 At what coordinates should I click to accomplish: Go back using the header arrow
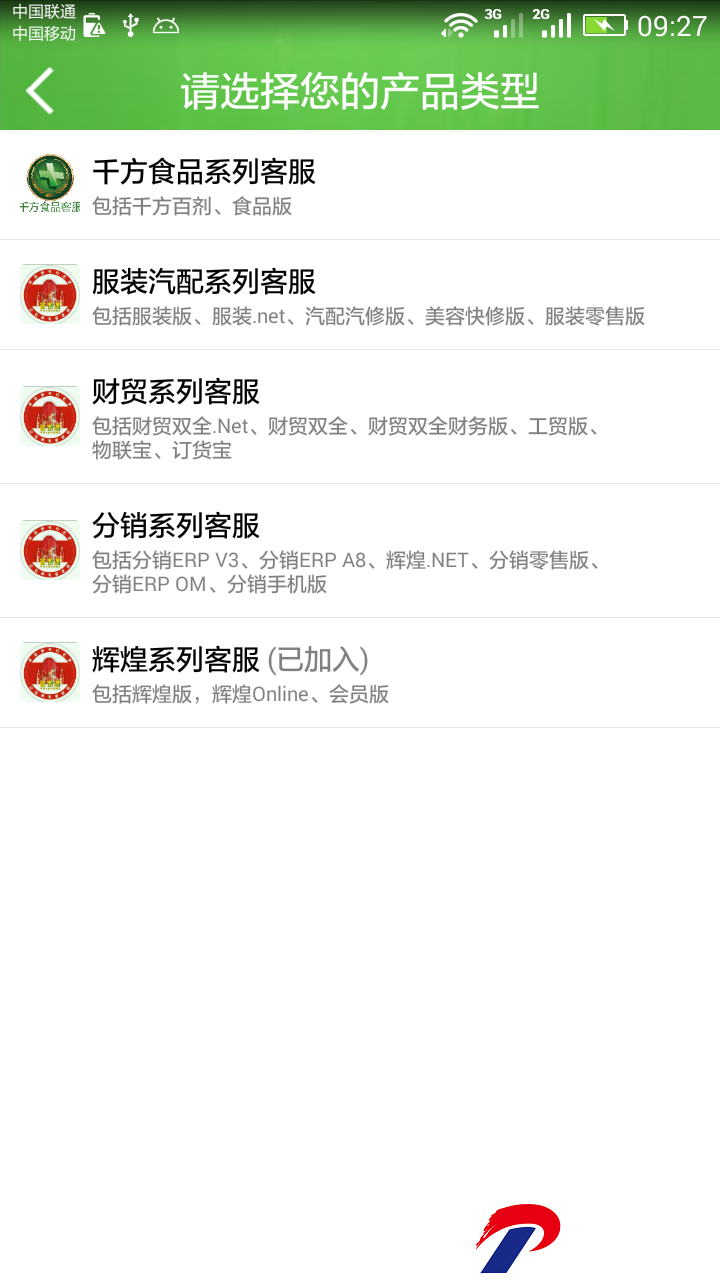tap(40, 91)
